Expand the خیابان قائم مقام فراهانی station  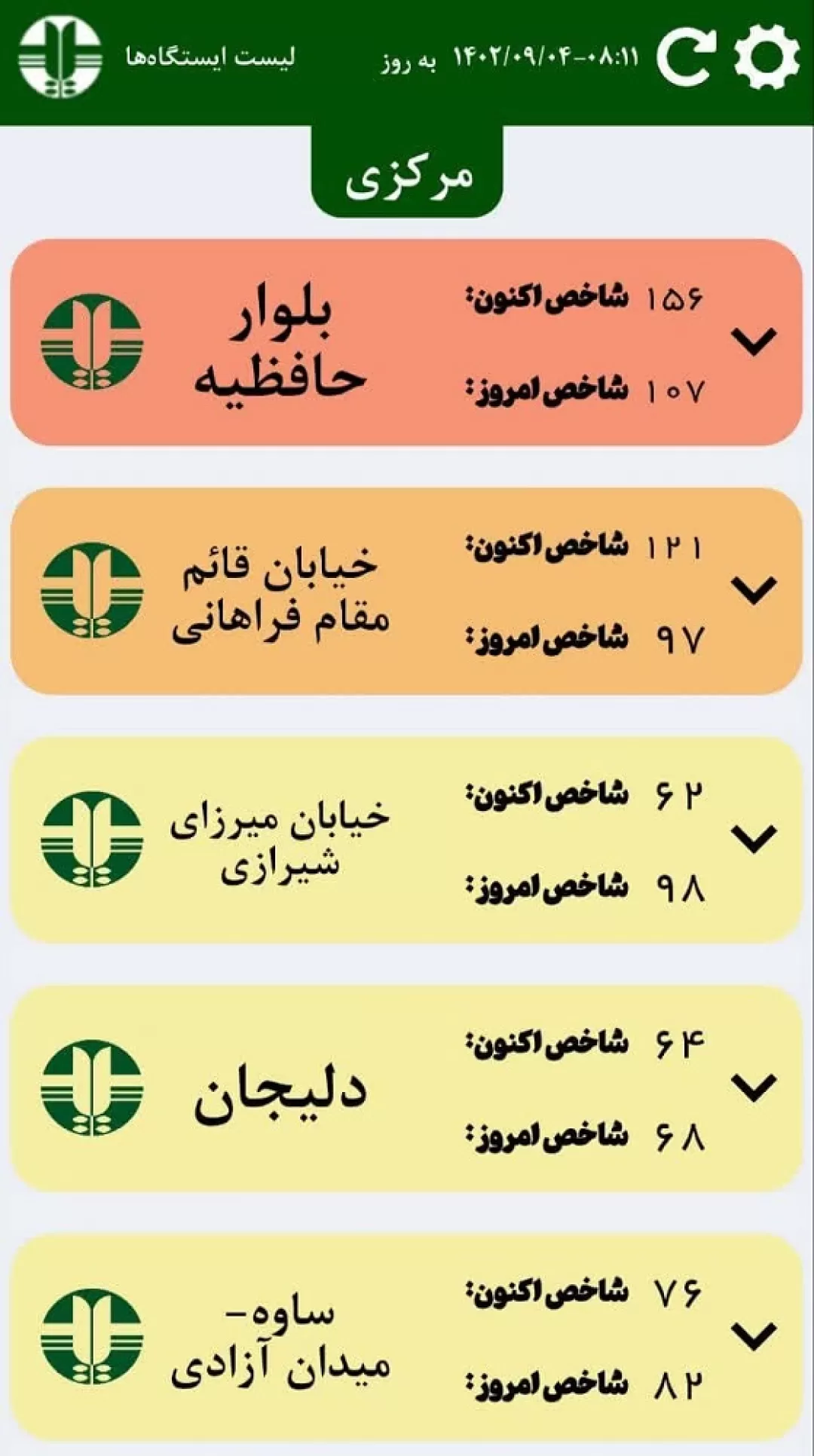click(754, 590)
